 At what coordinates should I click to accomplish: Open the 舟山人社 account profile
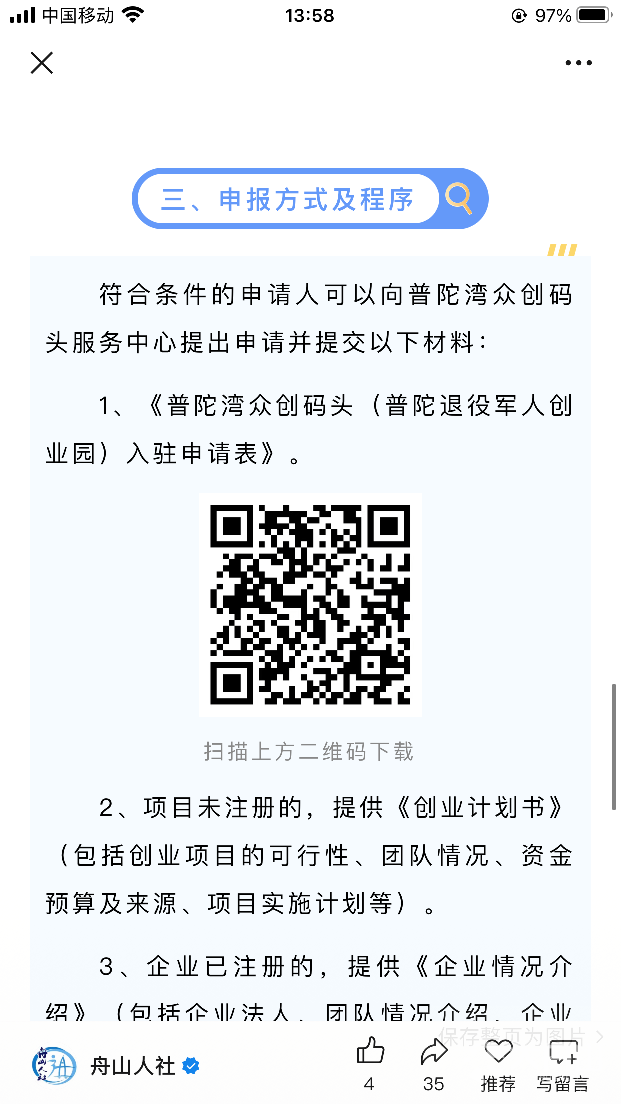(115, 1065)
